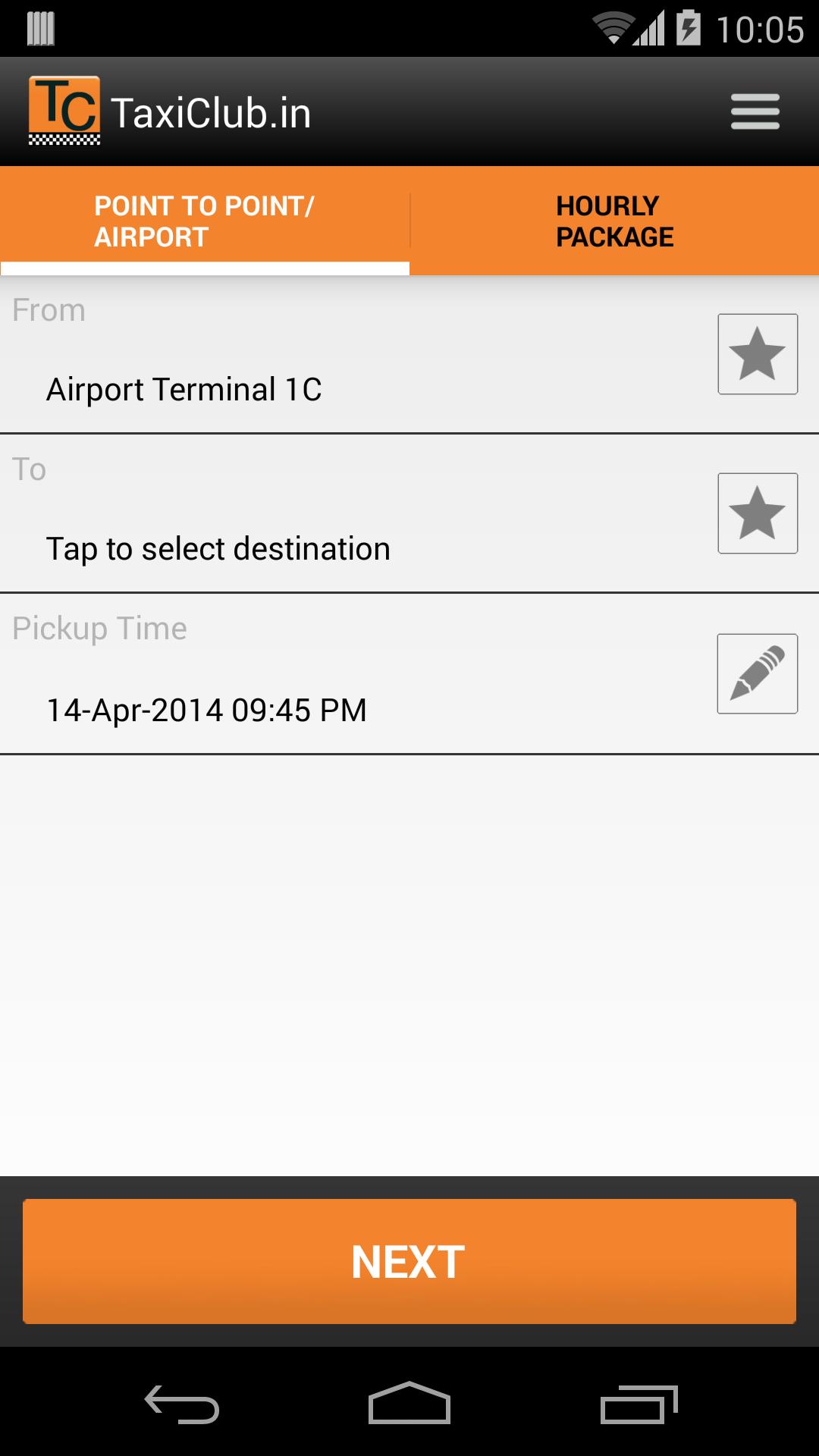
Task: Tap to select destination field
Action: [218, 549]
